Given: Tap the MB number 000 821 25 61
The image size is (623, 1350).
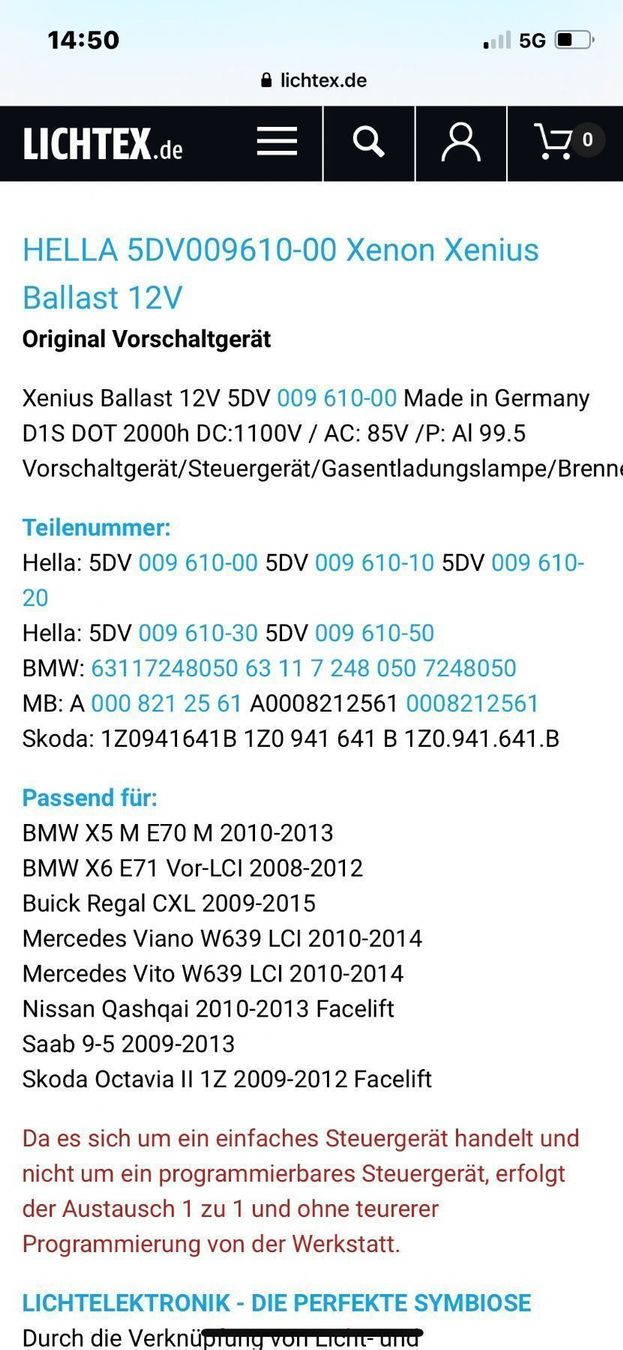Looking at the screenshot, I should [166, 703].
